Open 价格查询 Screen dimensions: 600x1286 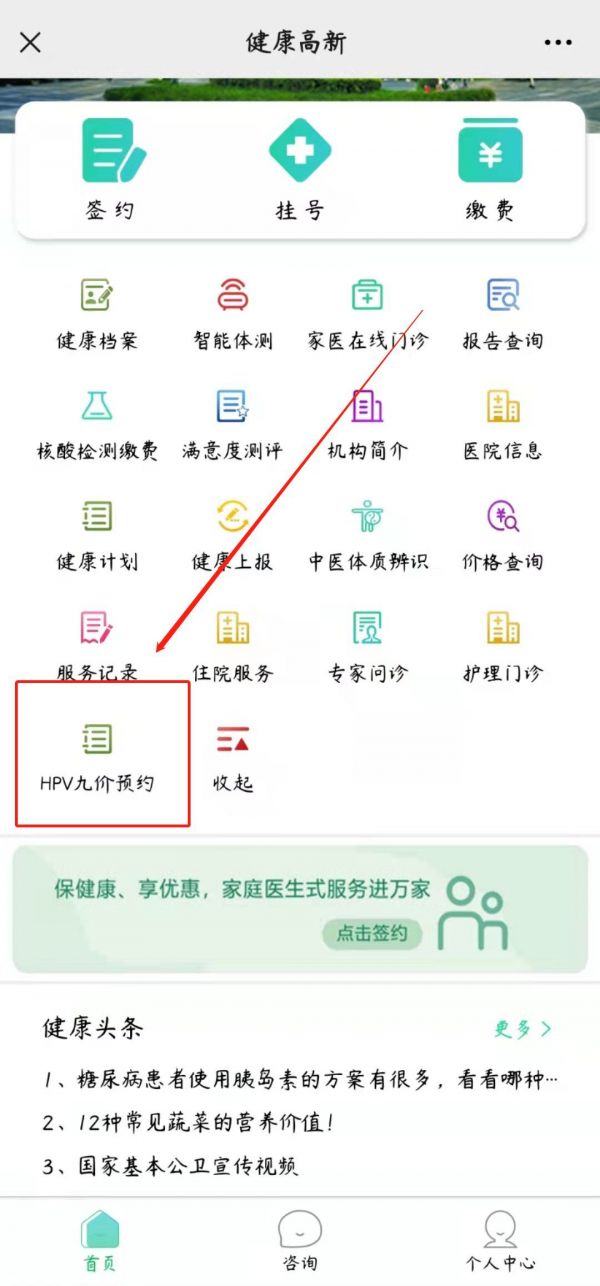502,535
